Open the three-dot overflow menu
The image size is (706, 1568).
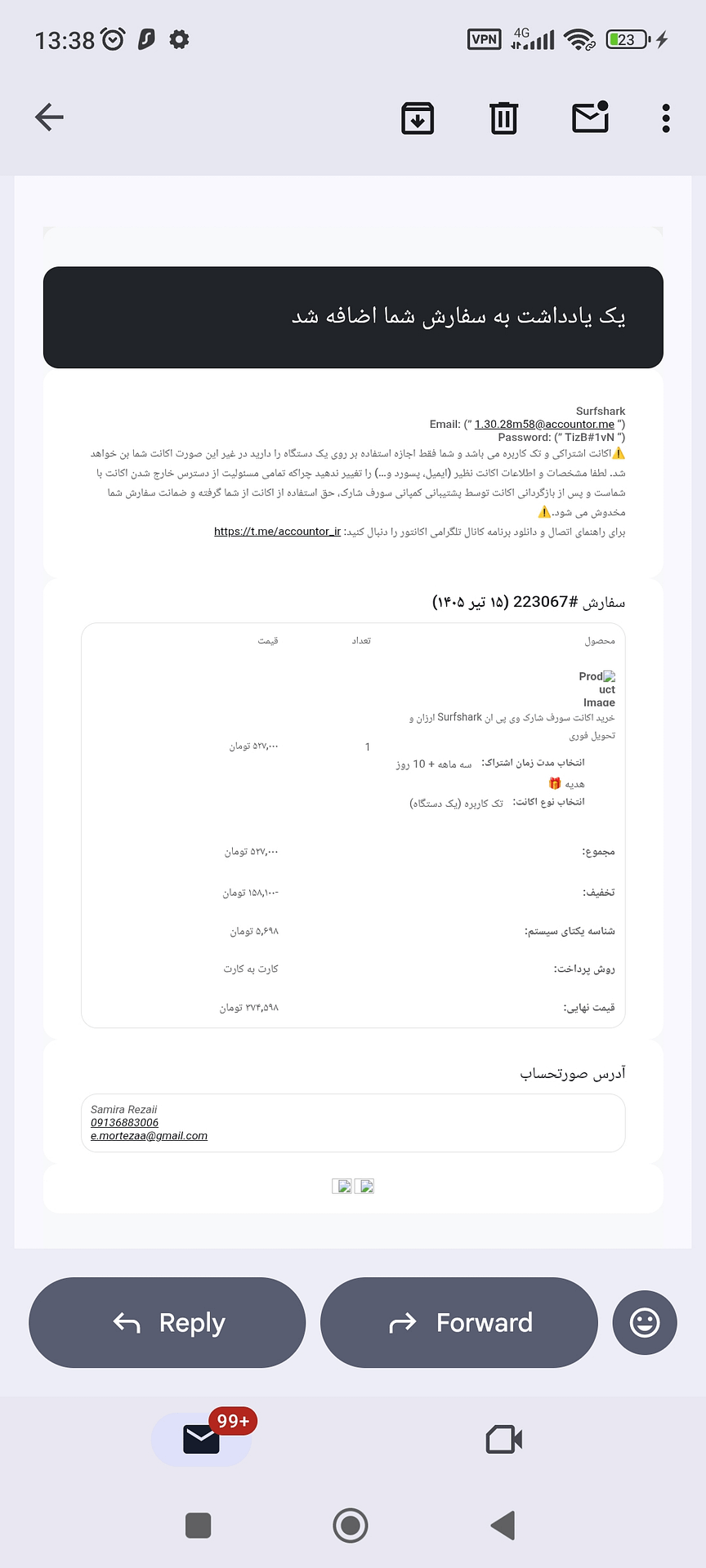coord(666,118)
